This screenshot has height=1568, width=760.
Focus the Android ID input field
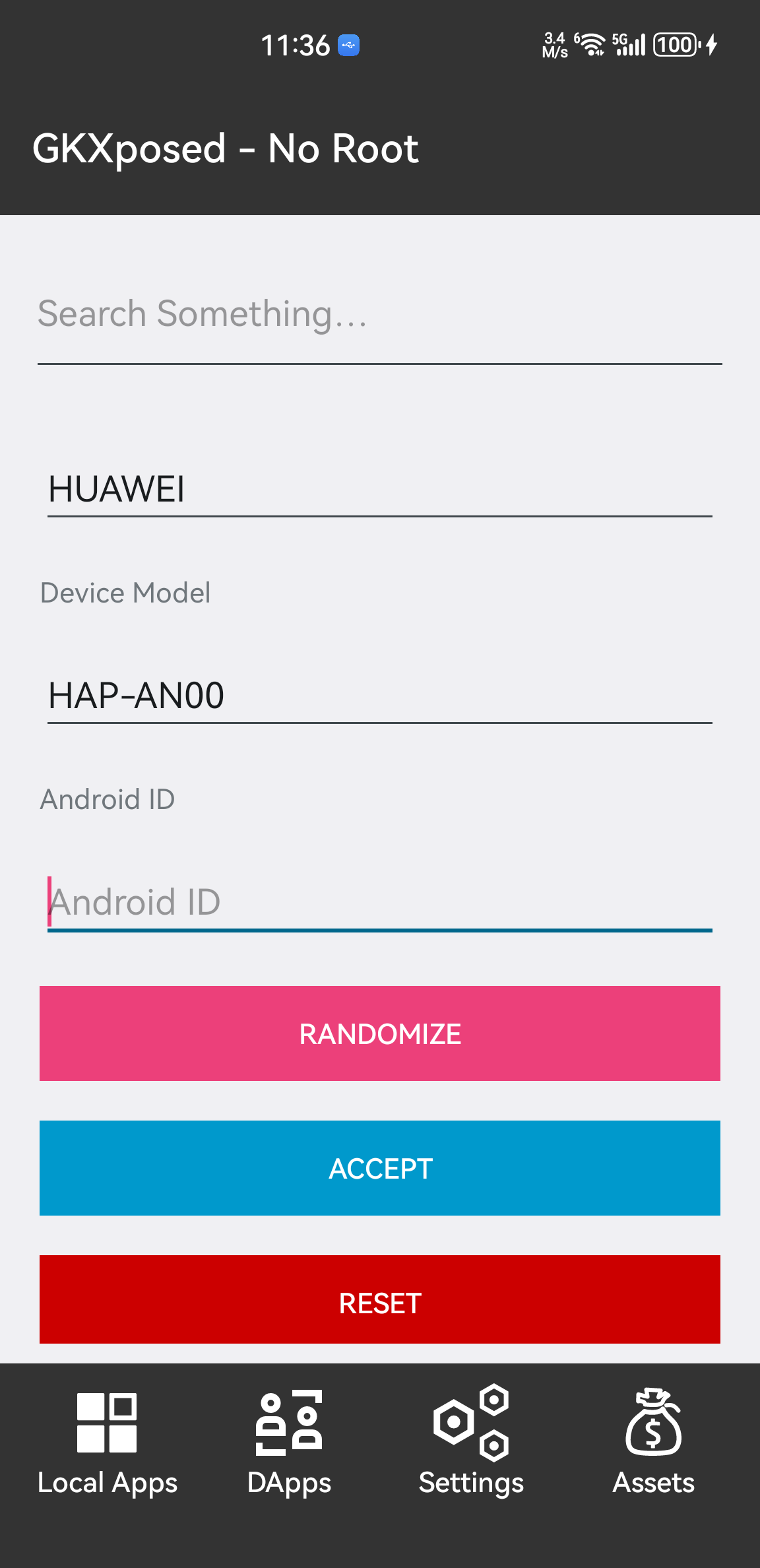pos(379,902)
